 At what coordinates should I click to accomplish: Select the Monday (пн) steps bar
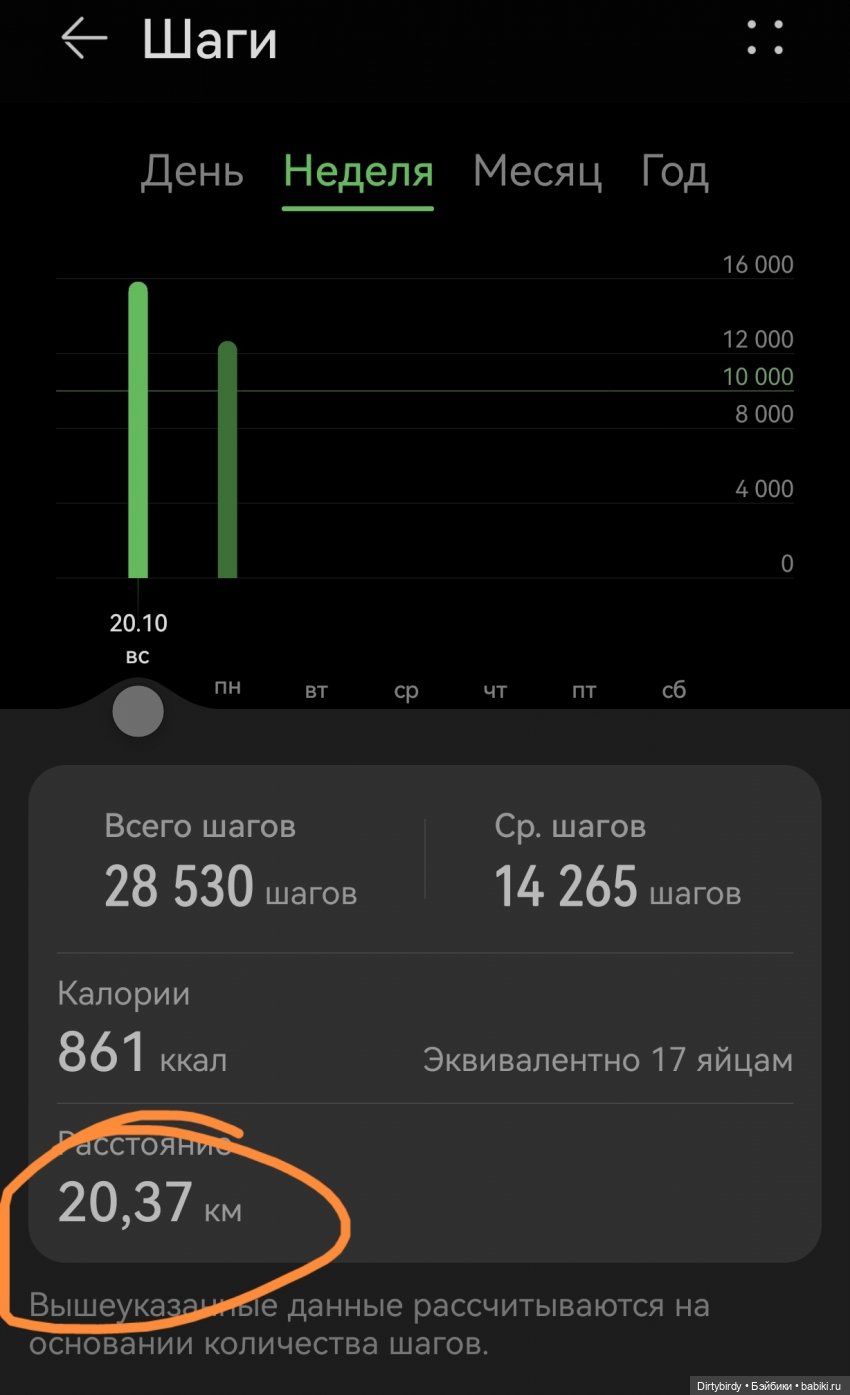228,460
